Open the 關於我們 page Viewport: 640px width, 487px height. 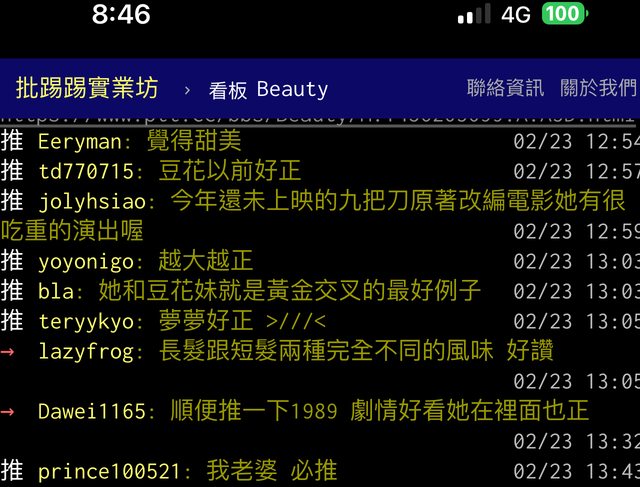[597, 88]
